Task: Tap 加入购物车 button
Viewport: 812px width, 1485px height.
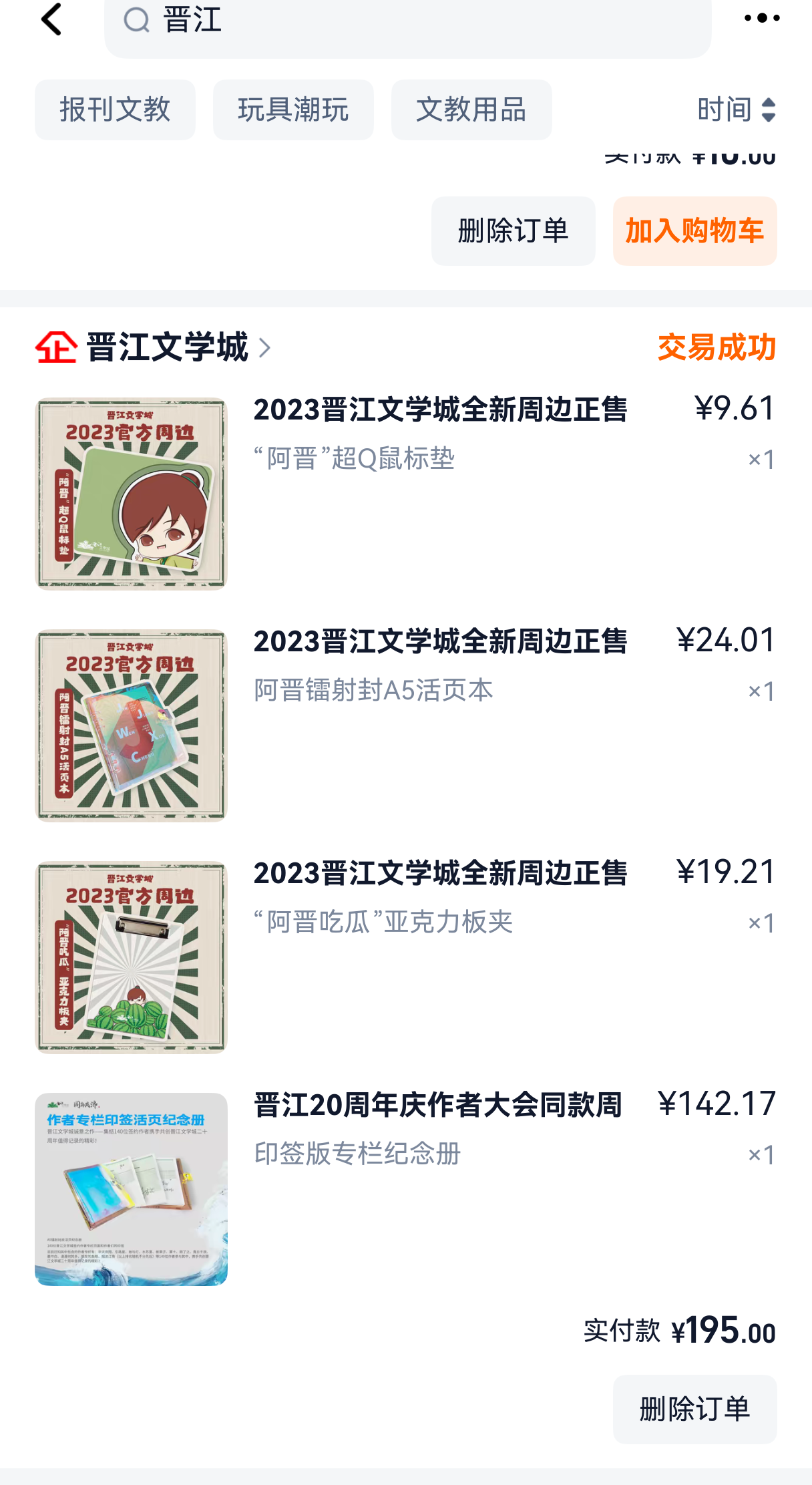Action: [x=694, y=231]
